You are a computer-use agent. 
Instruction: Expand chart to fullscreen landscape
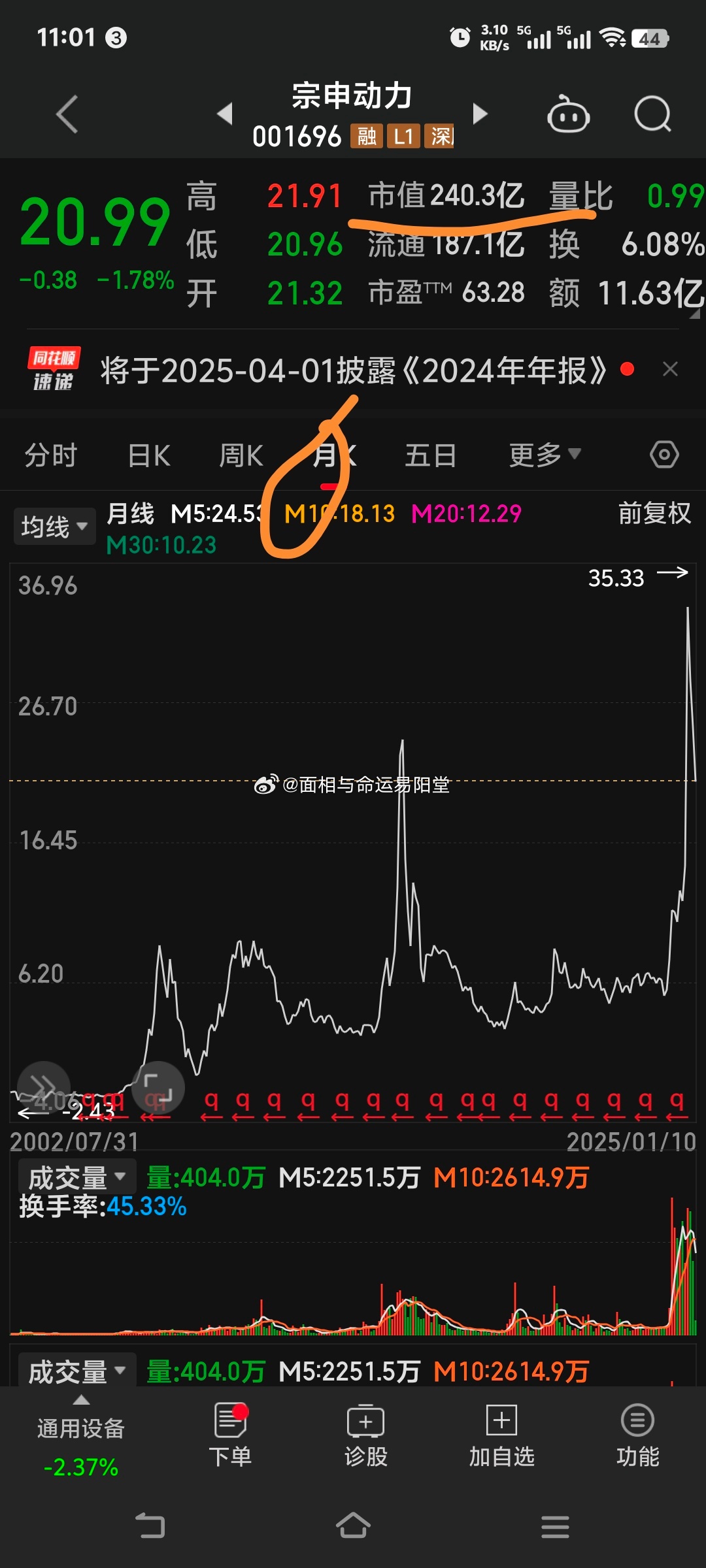click(158, 1088)
